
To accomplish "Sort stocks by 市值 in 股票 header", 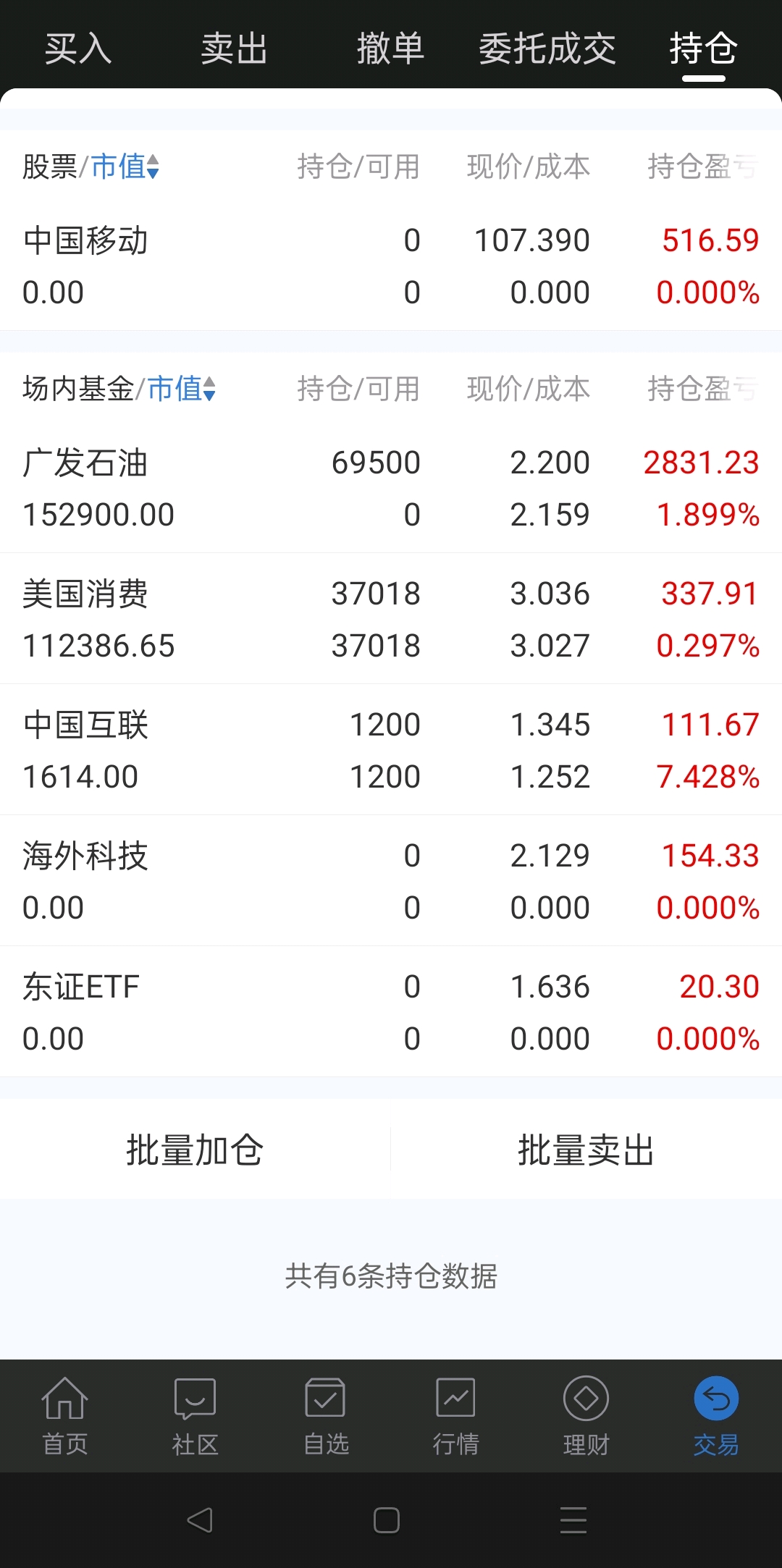I will (125, 167).
